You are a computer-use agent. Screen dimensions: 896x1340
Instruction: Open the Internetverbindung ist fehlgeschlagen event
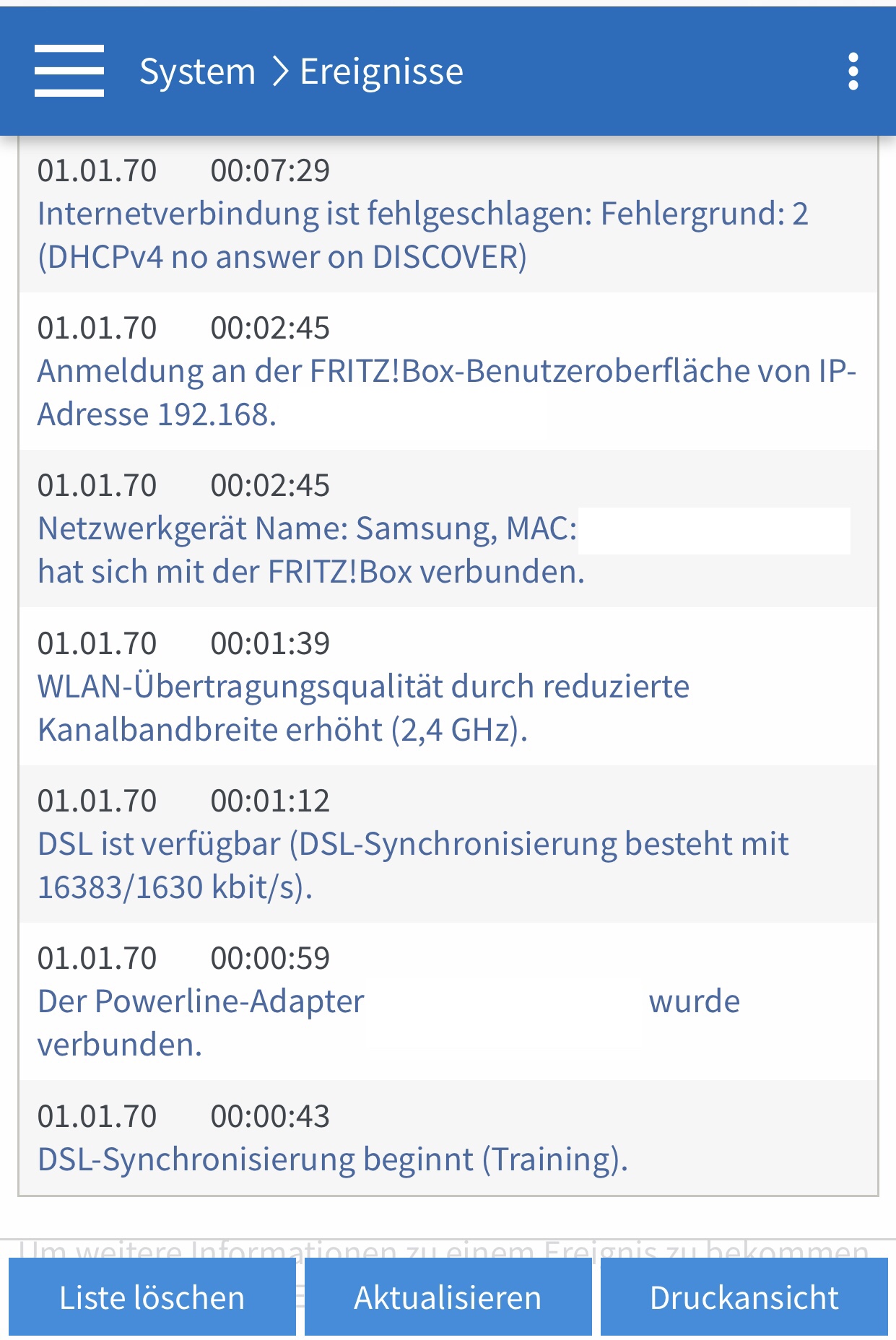pyautogui.click(x=422, y=235)
